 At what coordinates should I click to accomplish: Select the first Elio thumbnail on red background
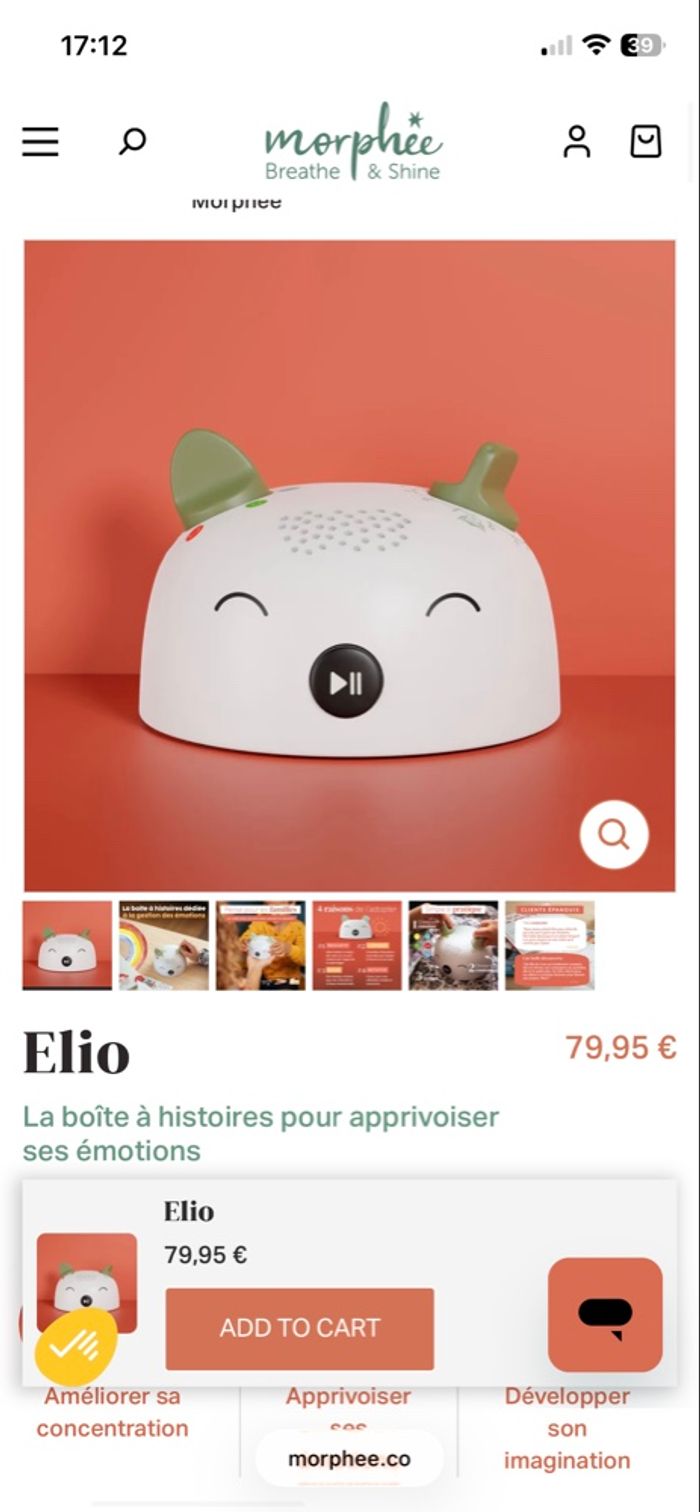click(x=67, y=945)
